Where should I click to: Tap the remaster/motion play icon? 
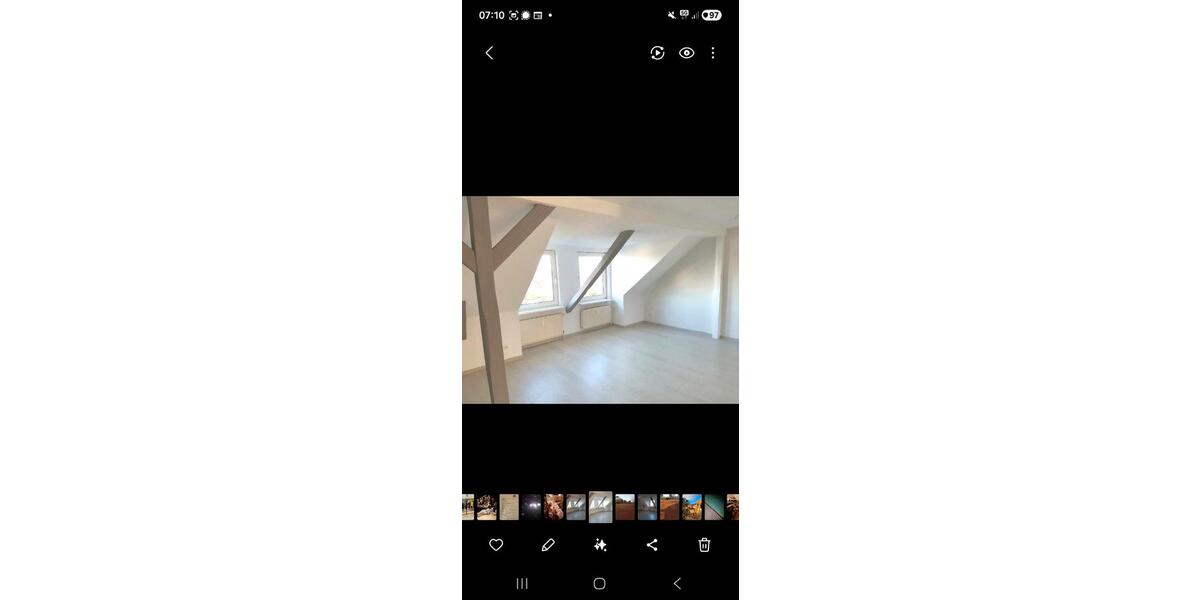pyautogui.click(x=657, y=53)
